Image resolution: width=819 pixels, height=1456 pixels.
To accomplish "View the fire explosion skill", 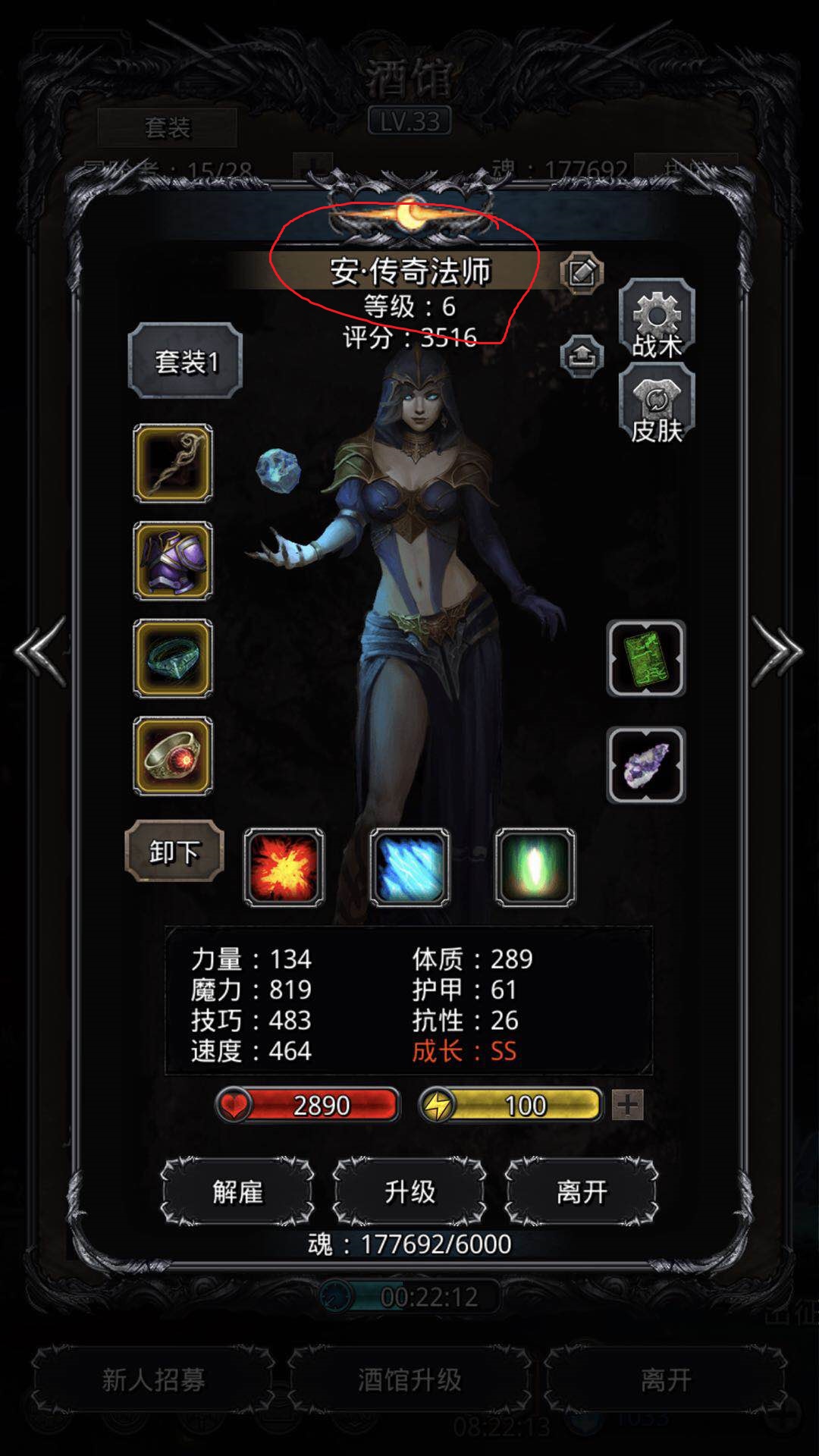I will pyautogui.click(x=284, y=868).
